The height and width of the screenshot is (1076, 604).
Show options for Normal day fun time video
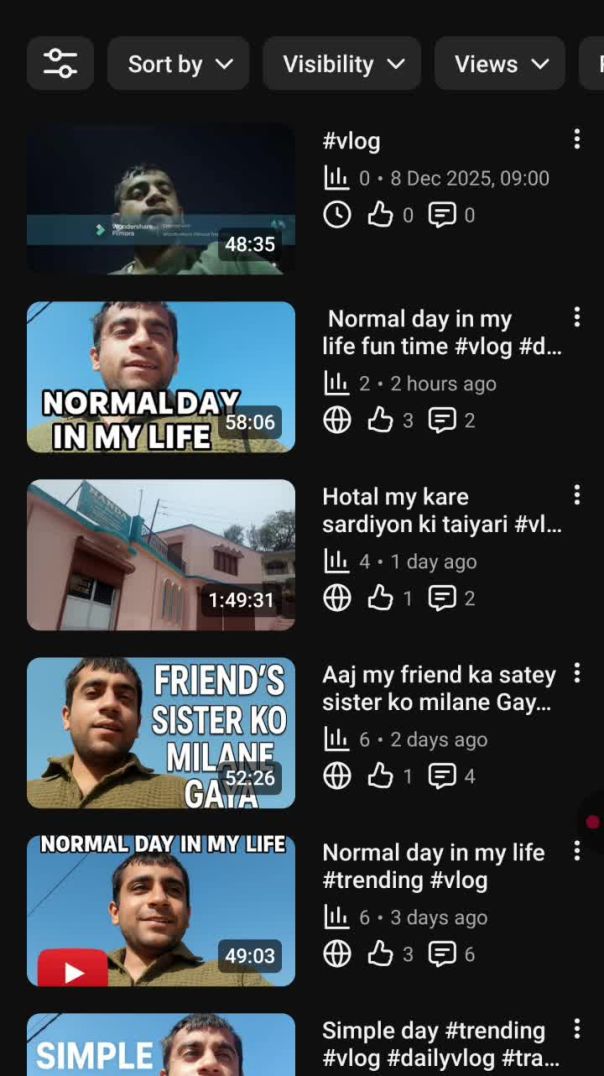click(x=577, y=318)
